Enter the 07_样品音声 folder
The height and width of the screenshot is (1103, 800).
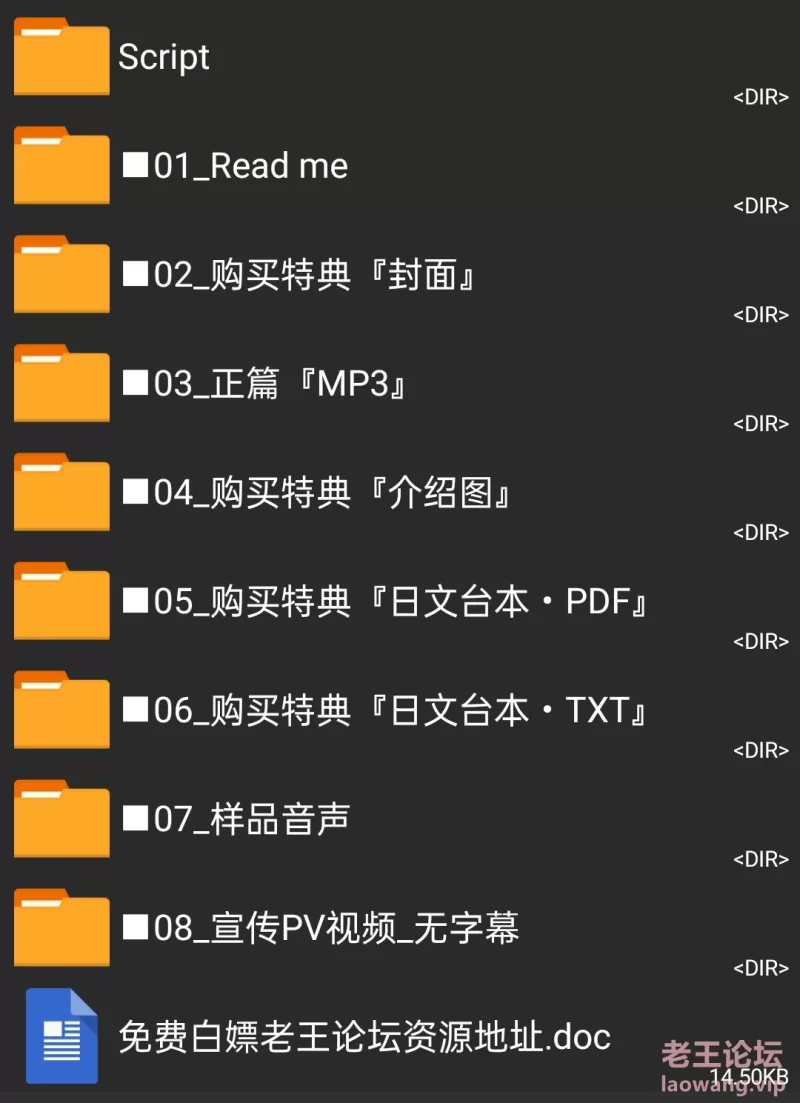point(235,820)
